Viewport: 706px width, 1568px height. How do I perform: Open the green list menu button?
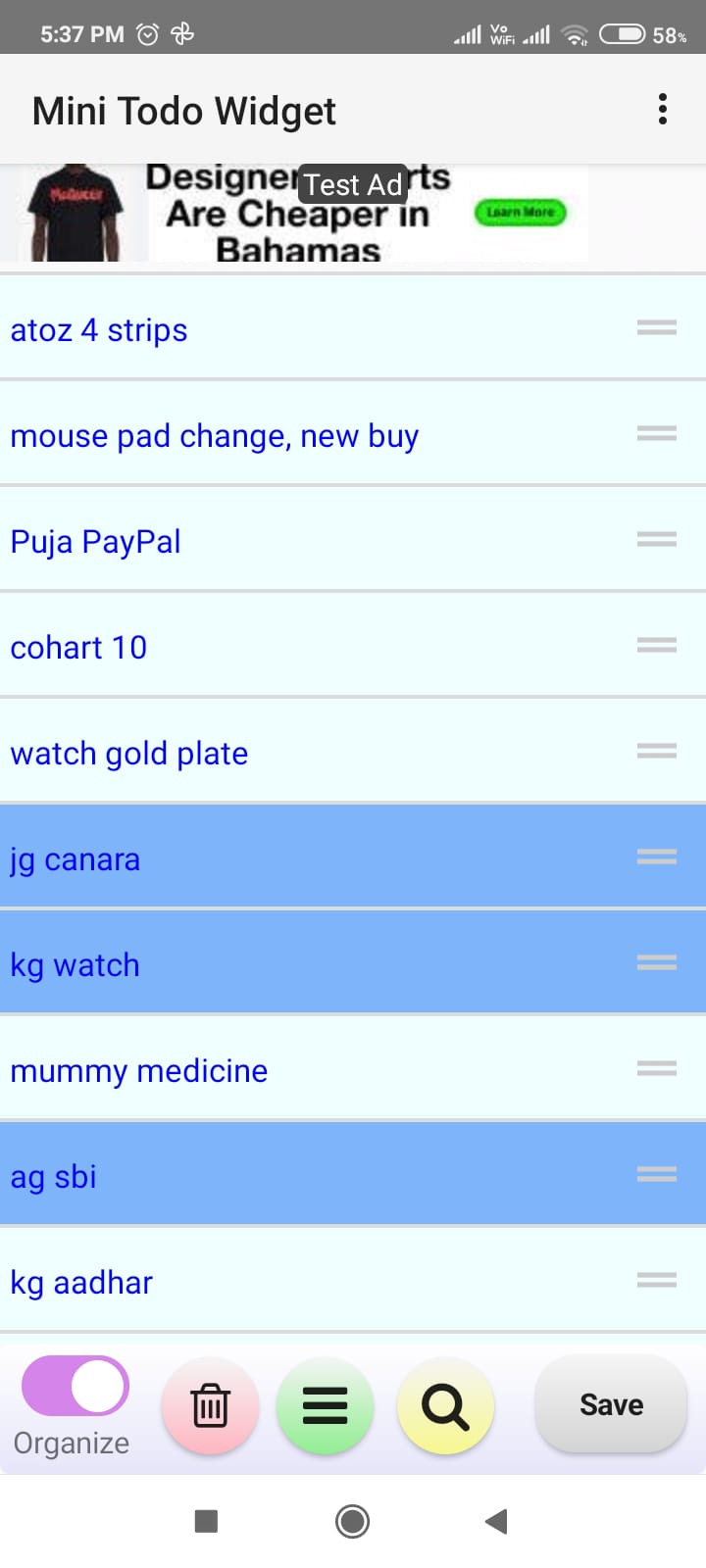point(326,1406)
